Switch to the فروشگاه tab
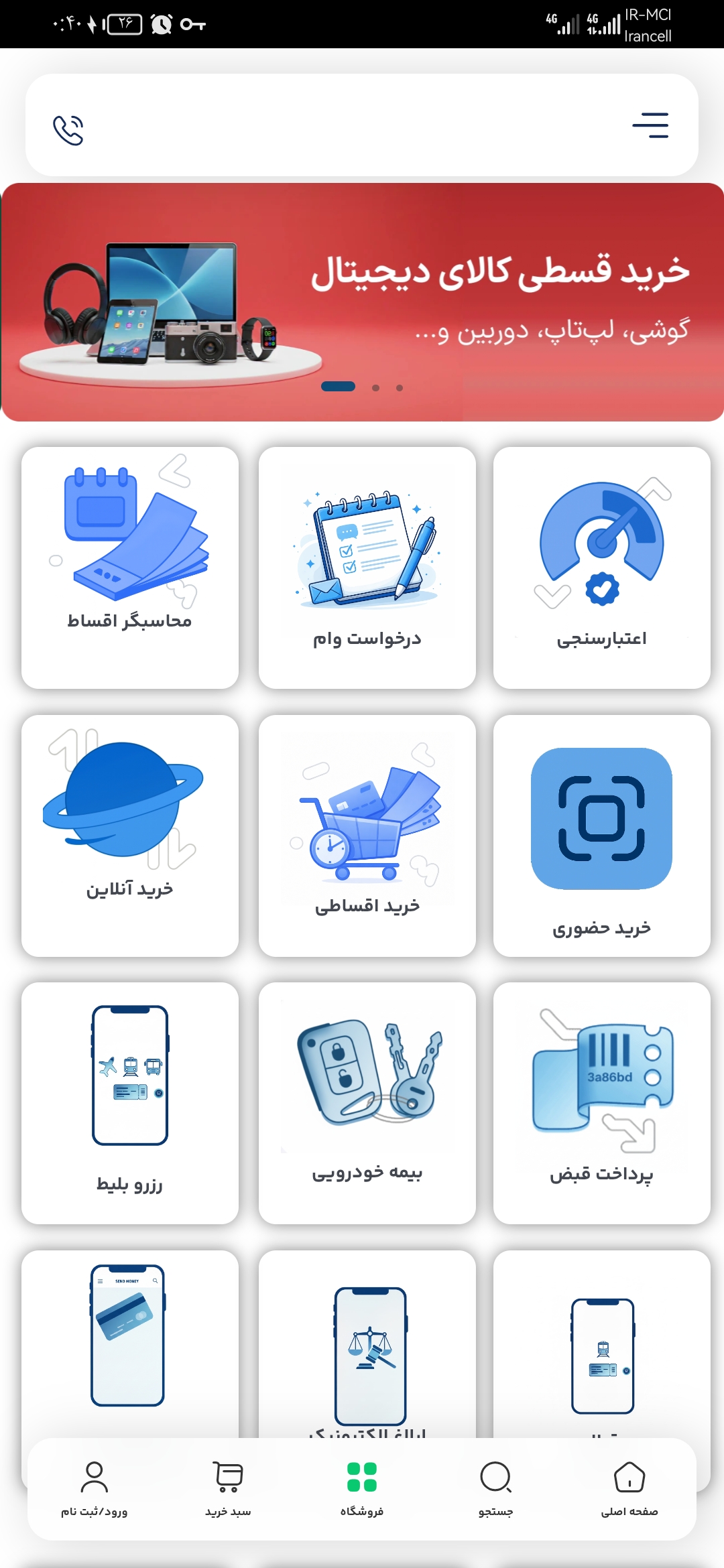724x1568 pixels. point(362,1489)
